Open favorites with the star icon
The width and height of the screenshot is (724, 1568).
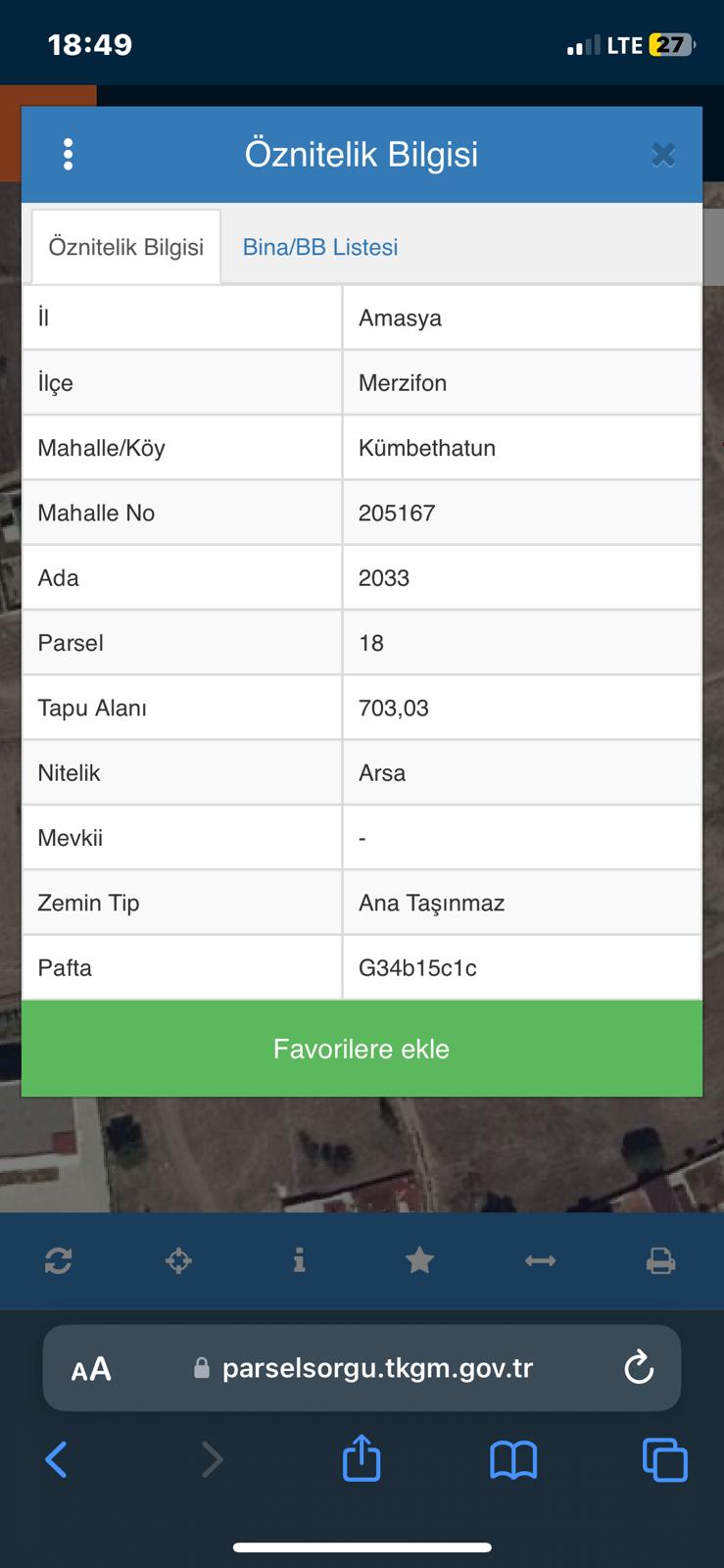(x=419, y=1260)
